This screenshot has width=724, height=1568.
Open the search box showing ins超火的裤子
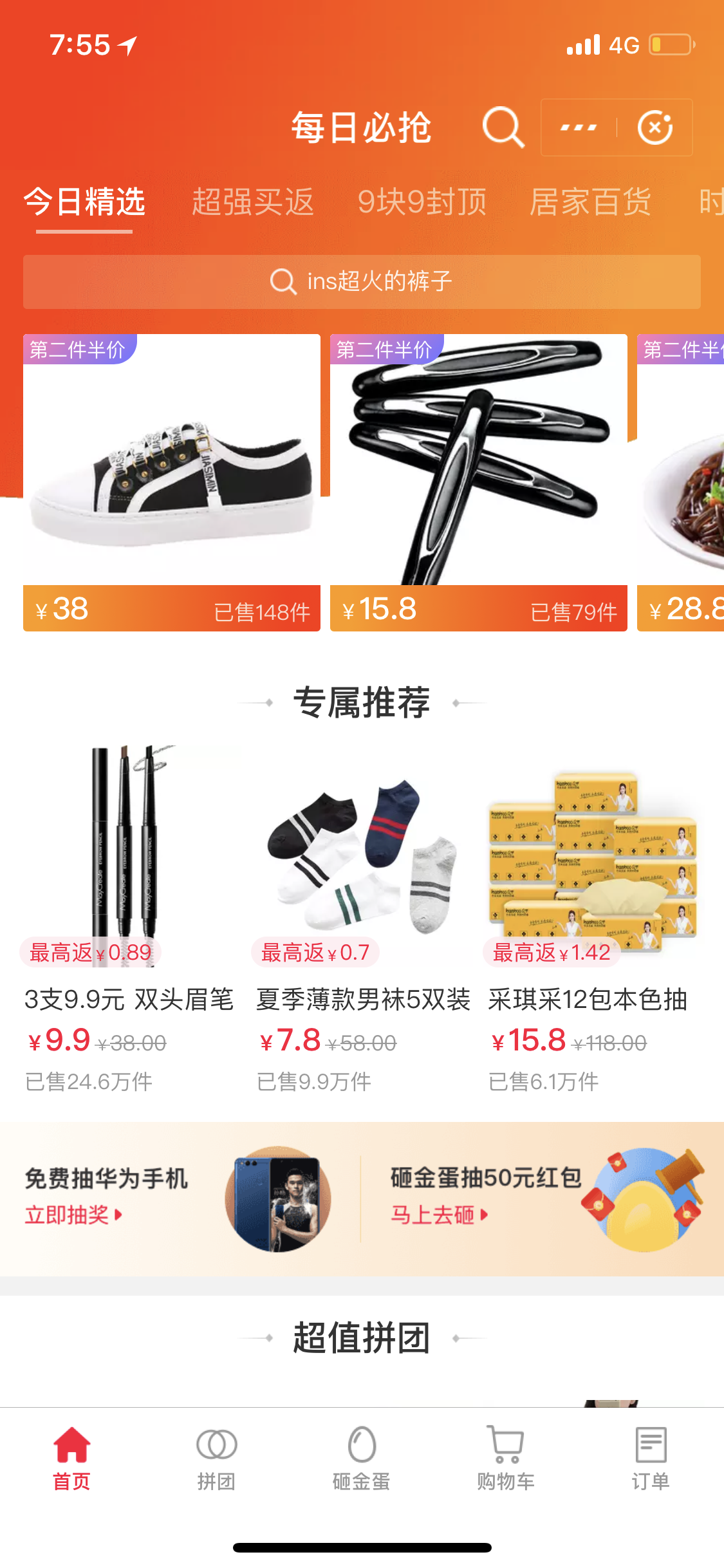pyautogui.click(x=362, y=282)
